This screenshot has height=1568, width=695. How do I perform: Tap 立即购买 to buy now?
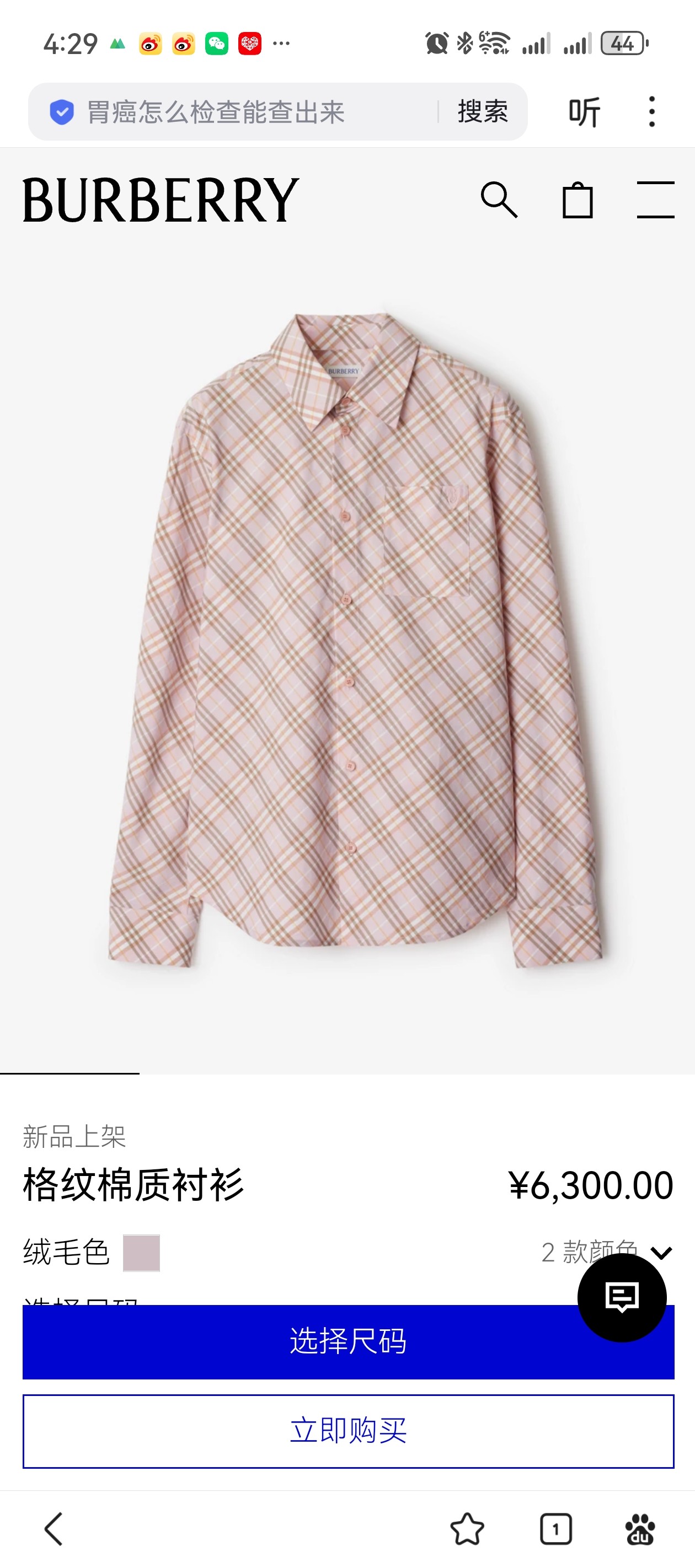click(349, 1431)
